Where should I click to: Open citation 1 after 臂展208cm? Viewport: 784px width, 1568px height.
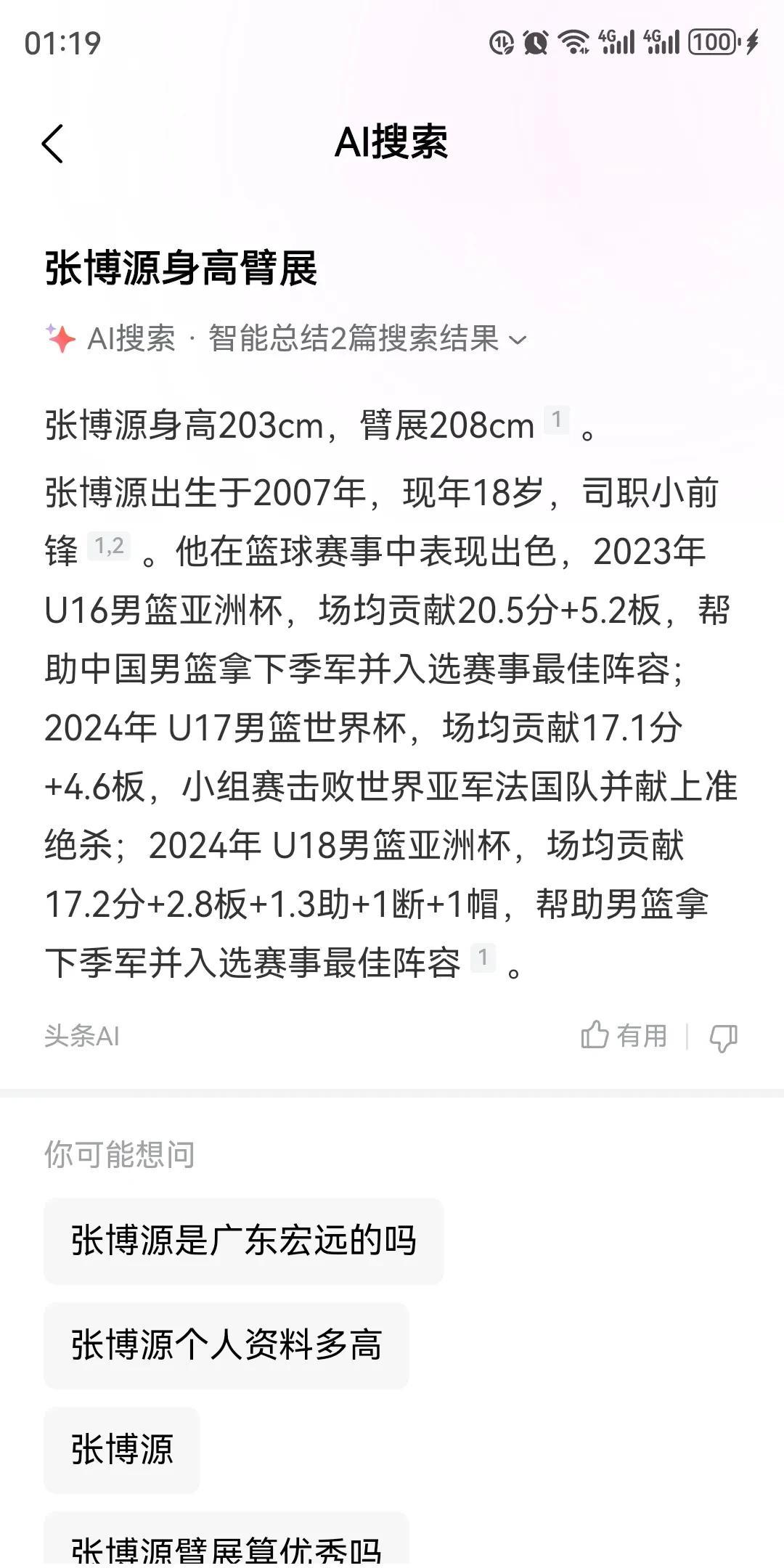(557, 420)
